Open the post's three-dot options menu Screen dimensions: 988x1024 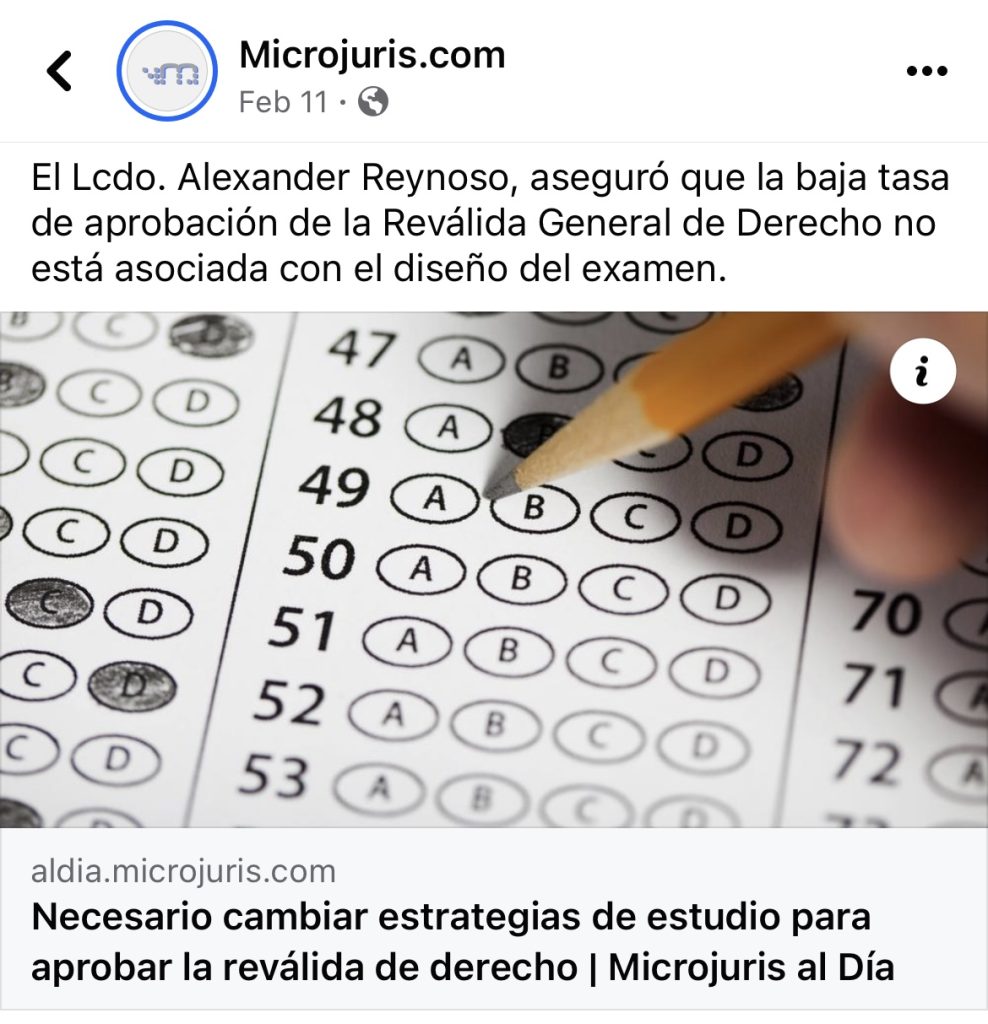(x=925, y=71)
